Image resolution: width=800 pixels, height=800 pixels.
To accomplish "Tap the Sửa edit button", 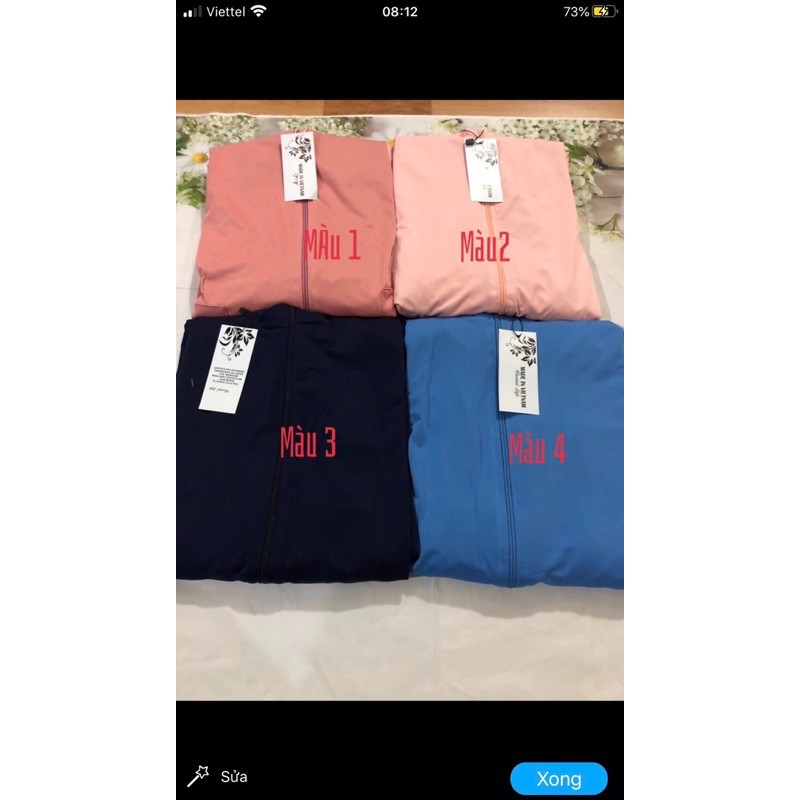I will click(219, 776).
